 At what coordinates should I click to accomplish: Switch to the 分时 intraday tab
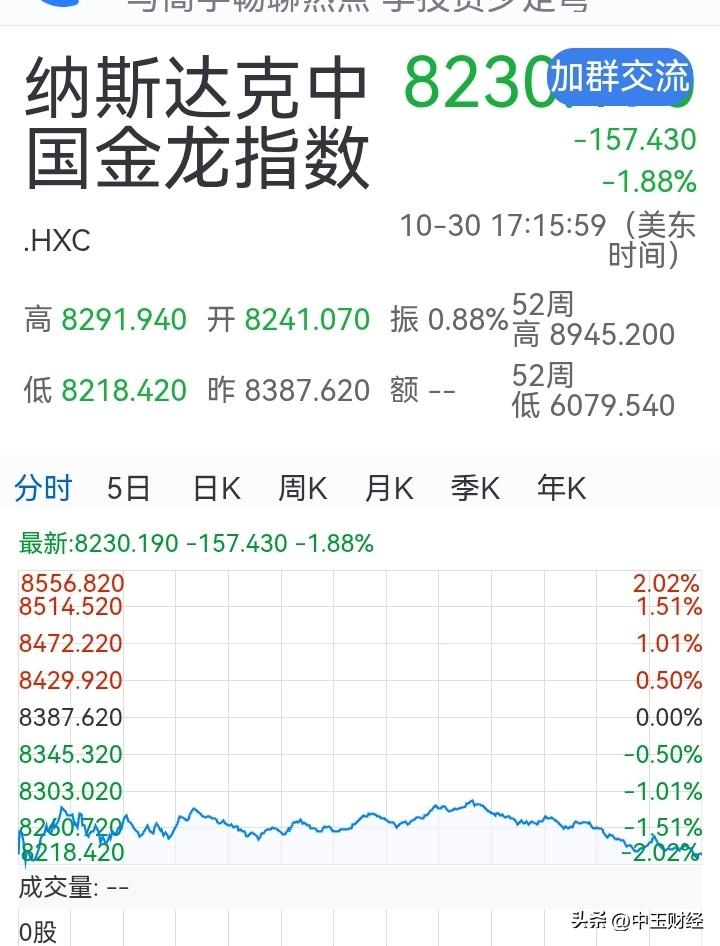click(42, 488)
